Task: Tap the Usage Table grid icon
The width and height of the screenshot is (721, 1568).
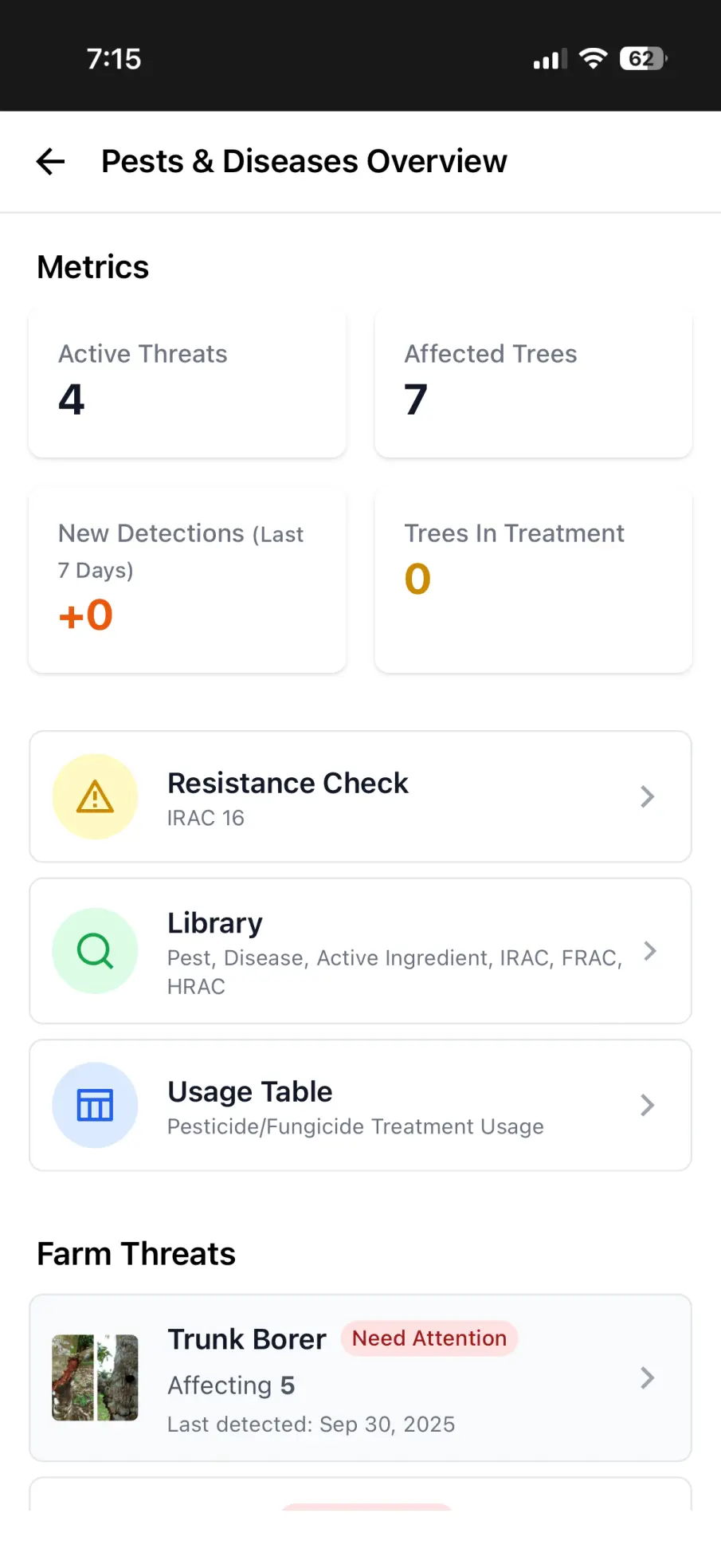Action: point(95,1105)
